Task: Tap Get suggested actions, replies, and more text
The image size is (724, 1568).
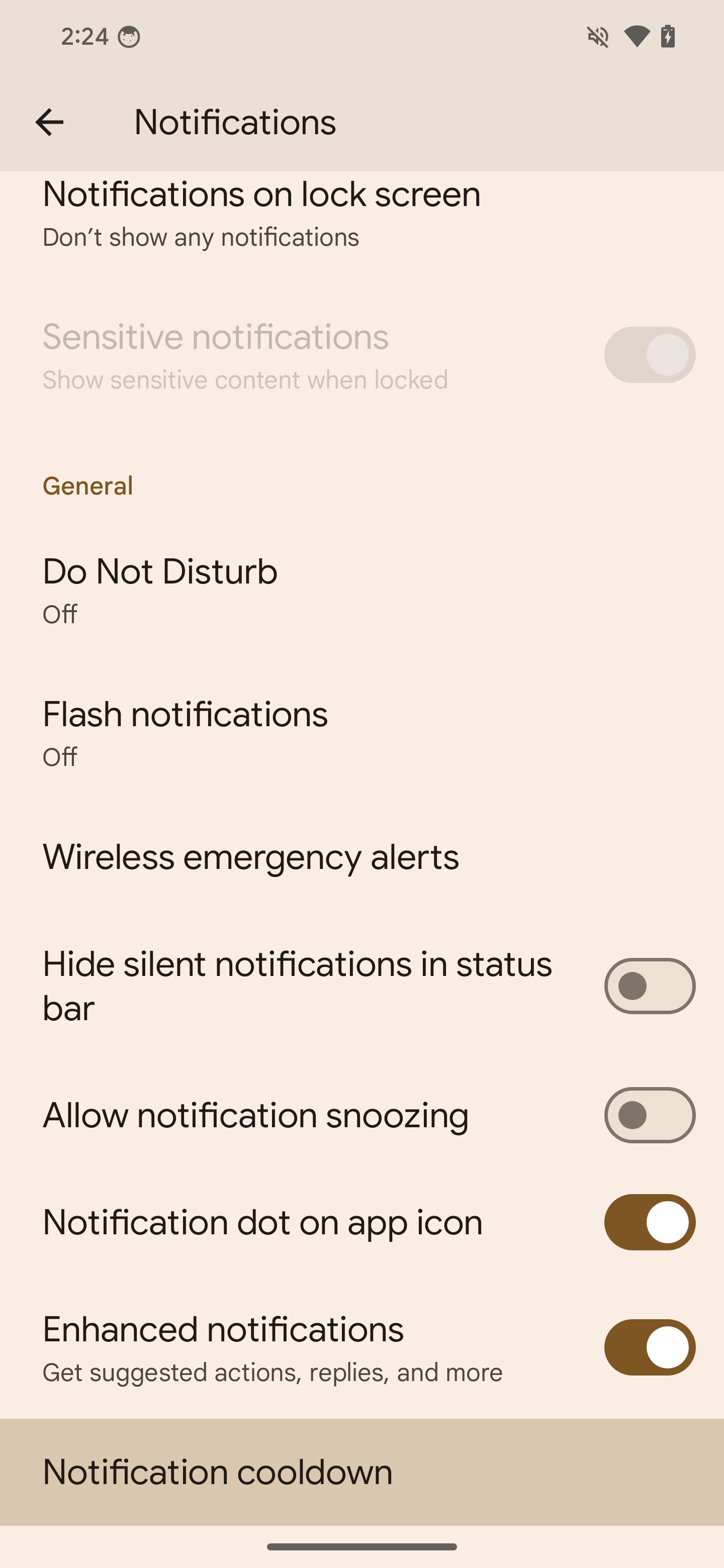Action: [x=272, y=1372]
